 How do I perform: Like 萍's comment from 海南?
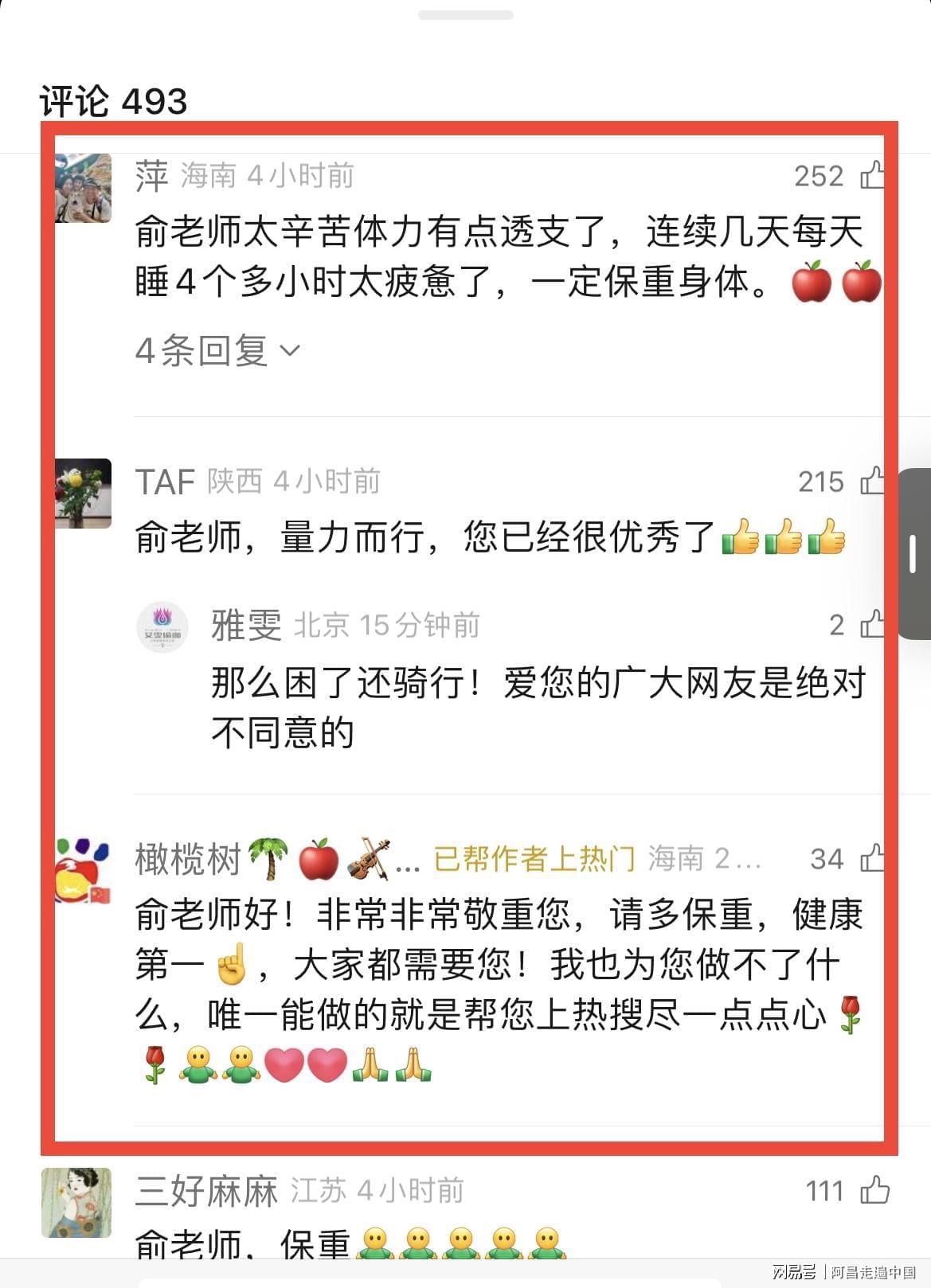tap(872, 176)
